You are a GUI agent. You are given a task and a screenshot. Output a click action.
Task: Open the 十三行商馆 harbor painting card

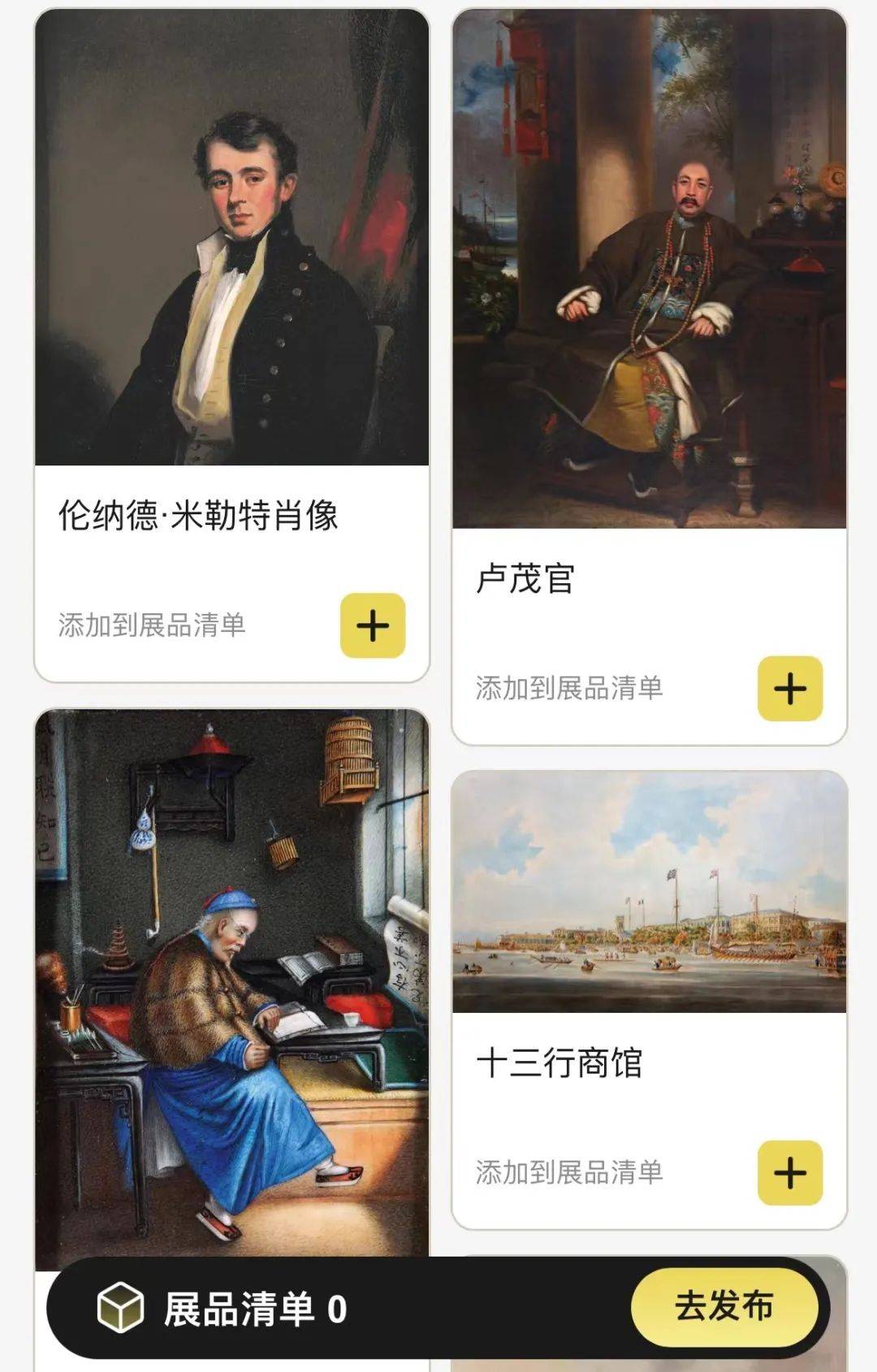click(649, 894)
